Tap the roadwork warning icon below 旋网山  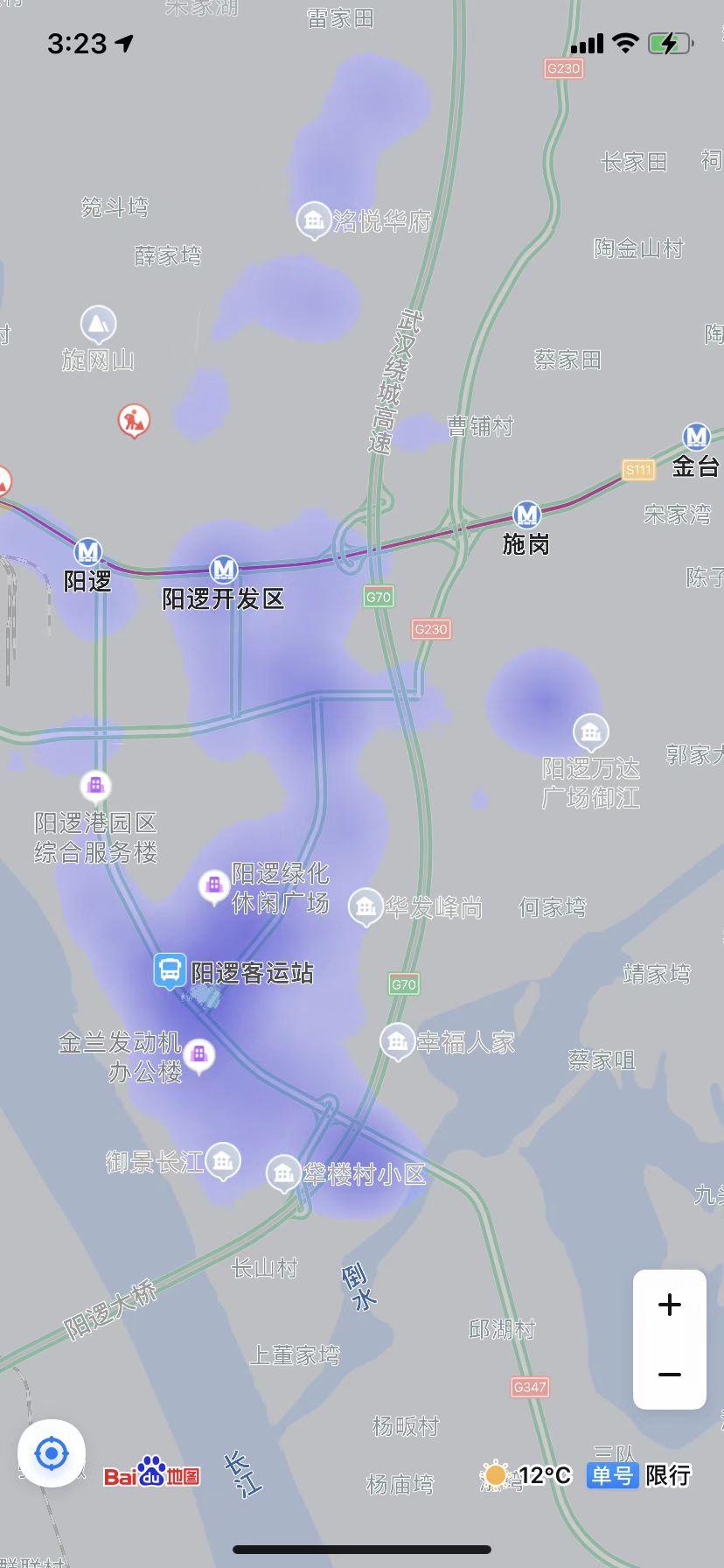132,418
